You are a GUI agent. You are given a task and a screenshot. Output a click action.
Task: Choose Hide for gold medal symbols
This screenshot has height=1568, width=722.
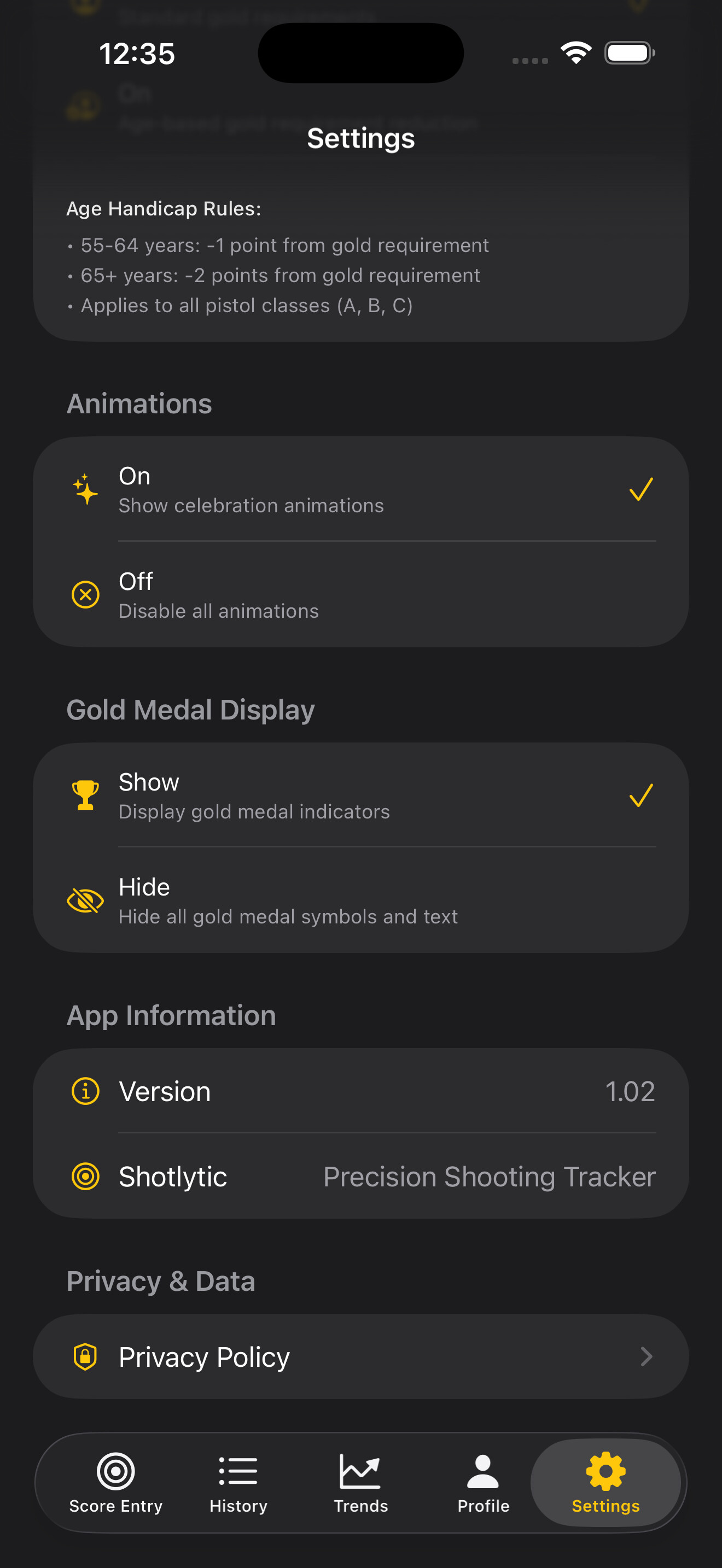[x=360, y=900]
